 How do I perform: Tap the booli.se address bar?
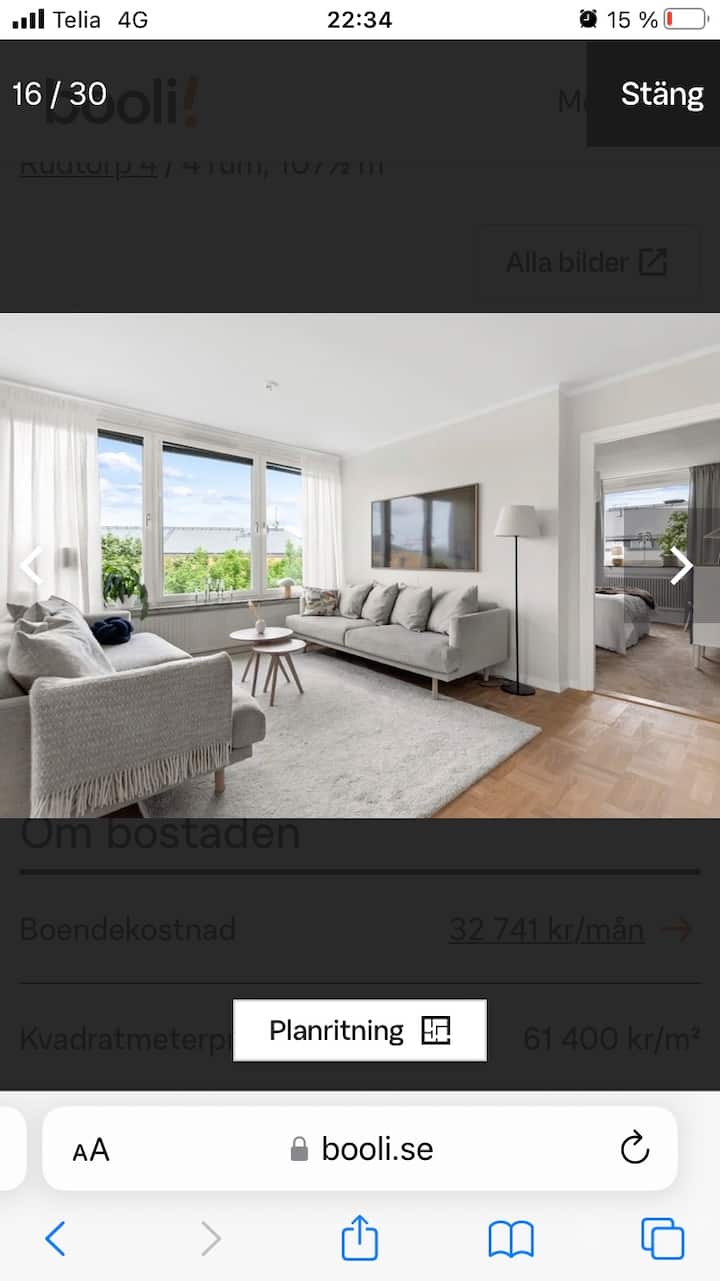(362, 1149)
